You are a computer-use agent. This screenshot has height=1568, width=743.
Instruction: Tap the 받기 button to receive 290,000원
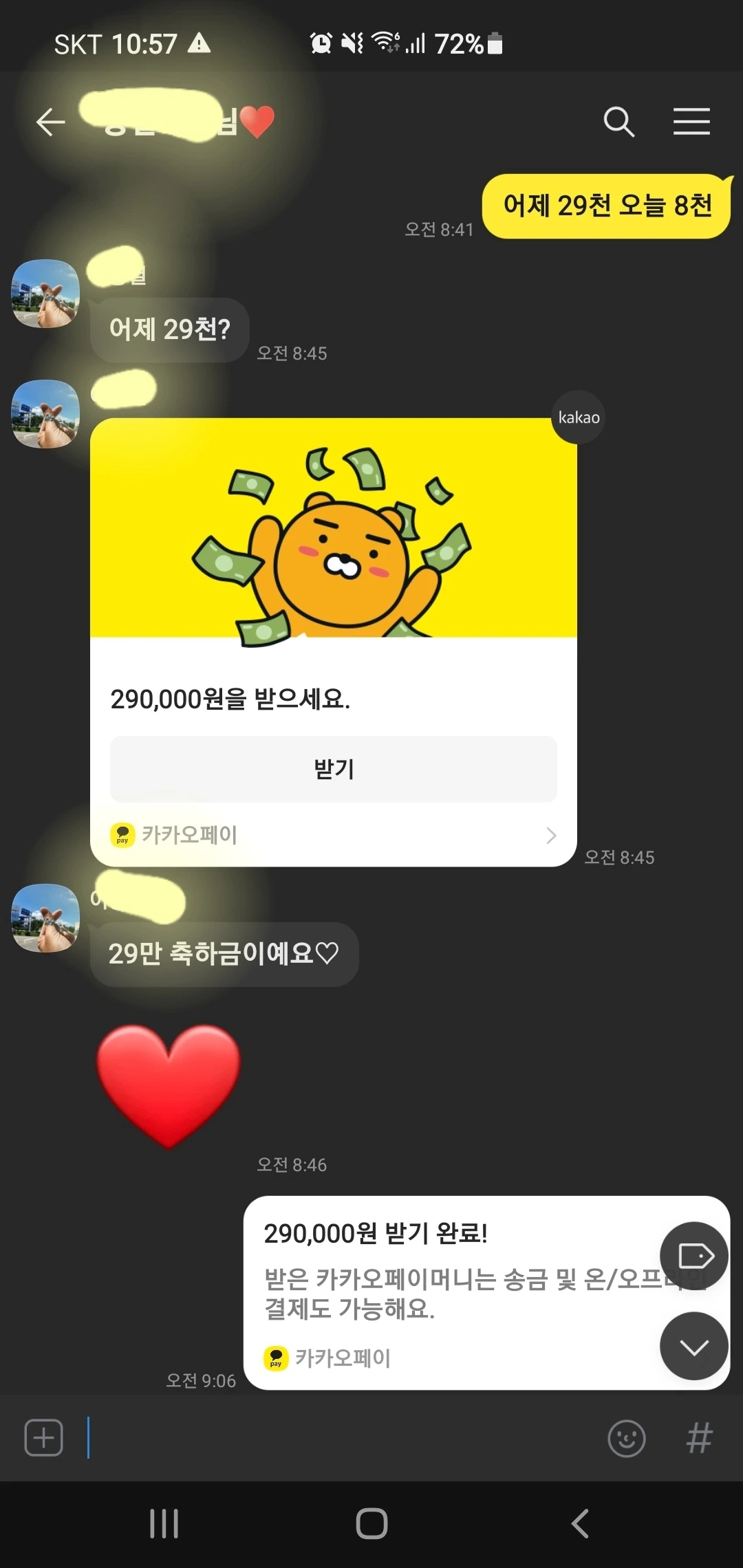(334, 769)
